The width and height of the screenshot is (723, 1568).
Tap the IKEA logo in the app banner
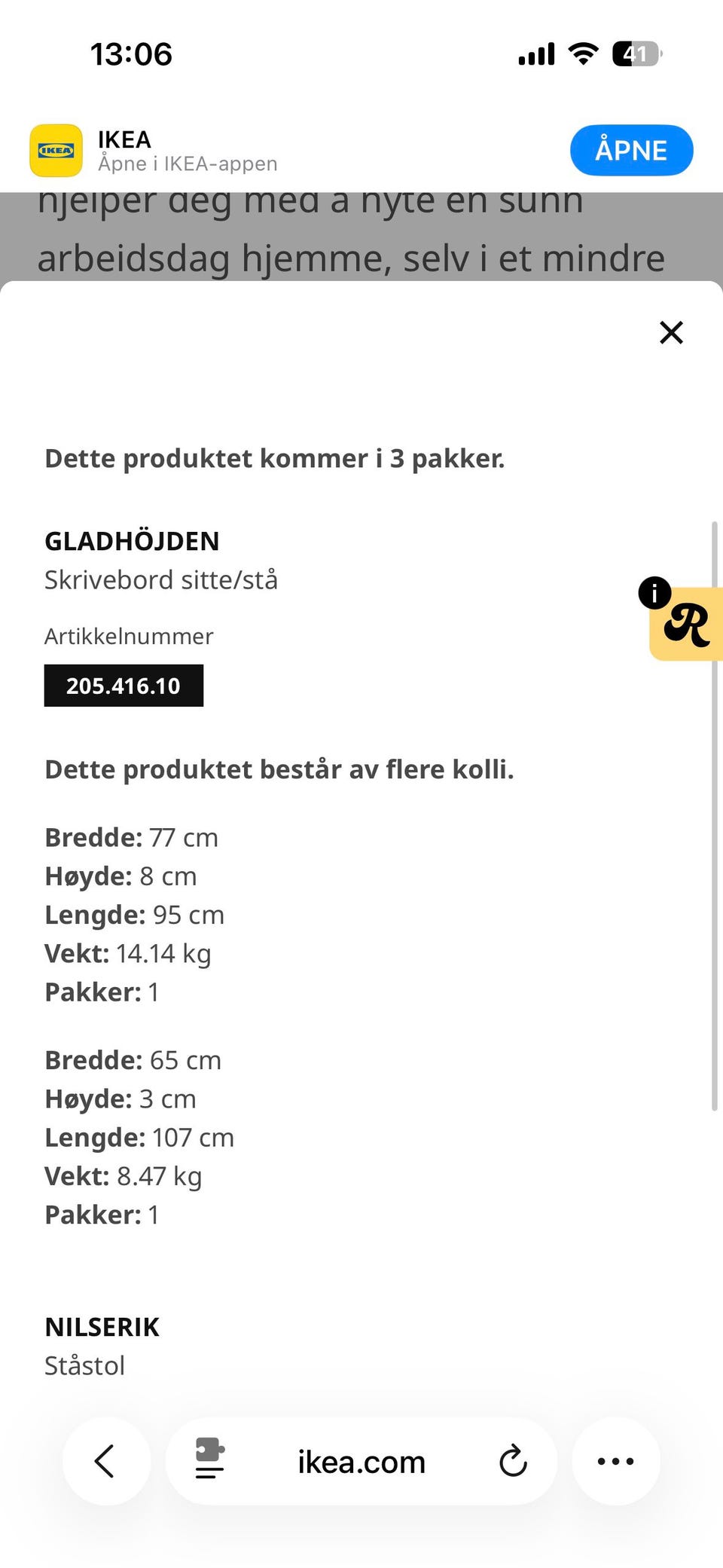pos(55,150)
